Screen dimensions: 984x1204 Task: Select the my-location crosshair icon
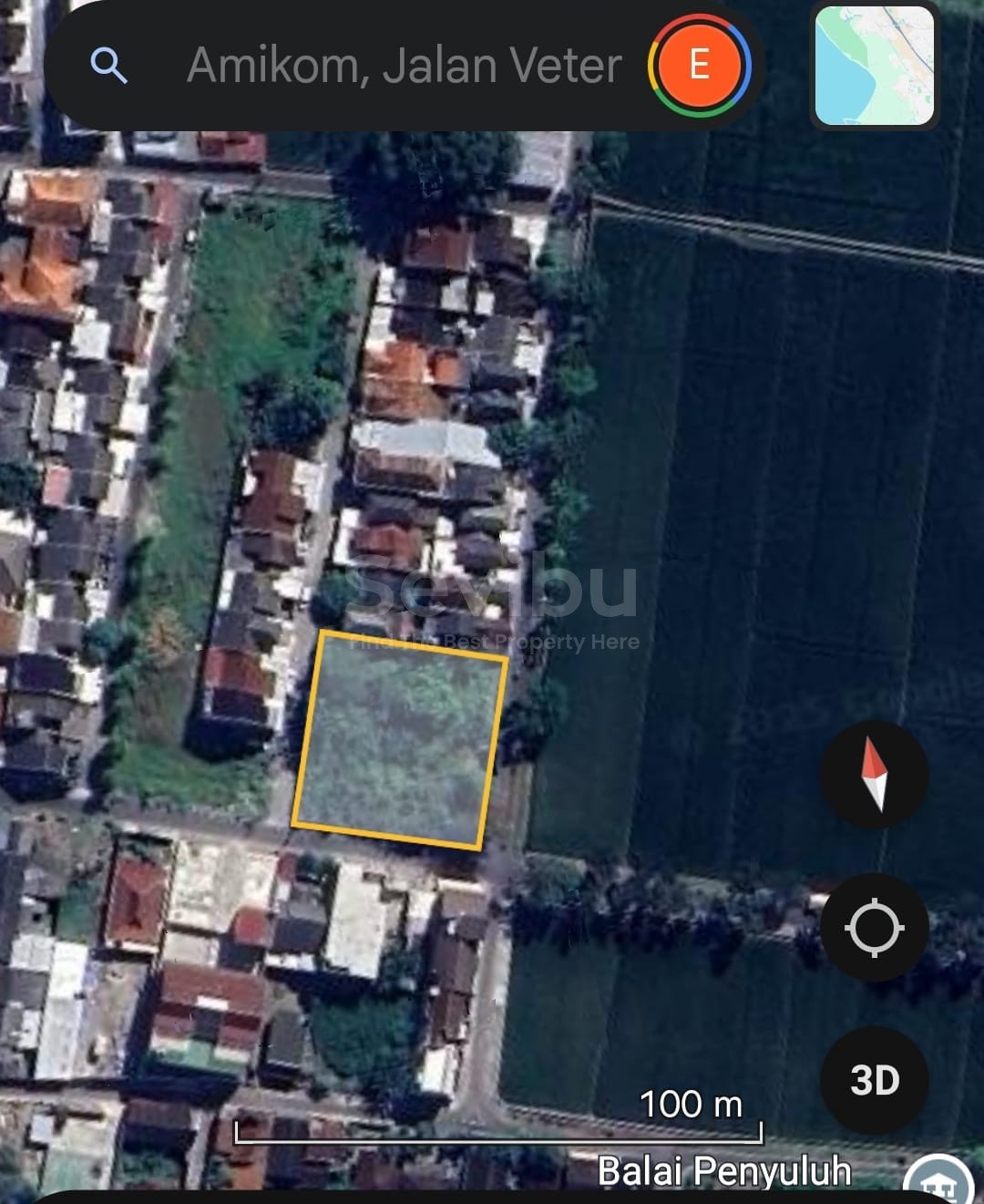click(x=874, y=927)
